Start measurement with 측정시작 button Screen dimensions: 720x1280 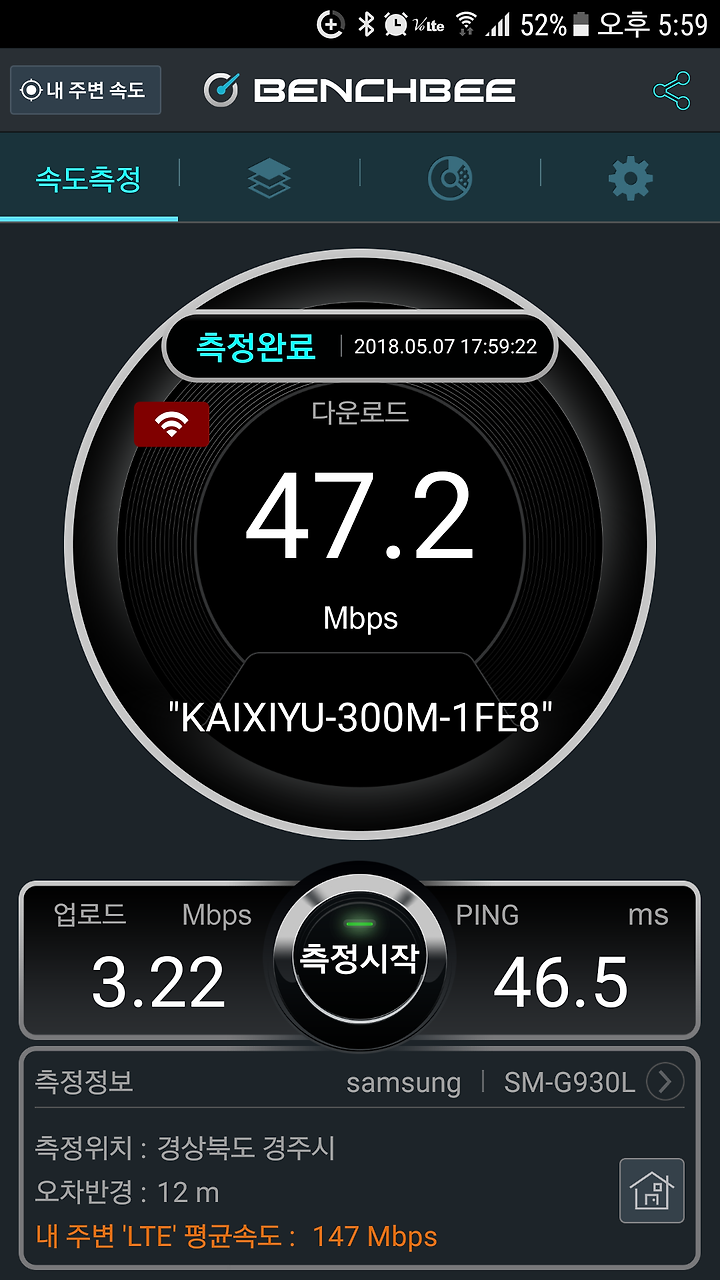tap(359, 958)
